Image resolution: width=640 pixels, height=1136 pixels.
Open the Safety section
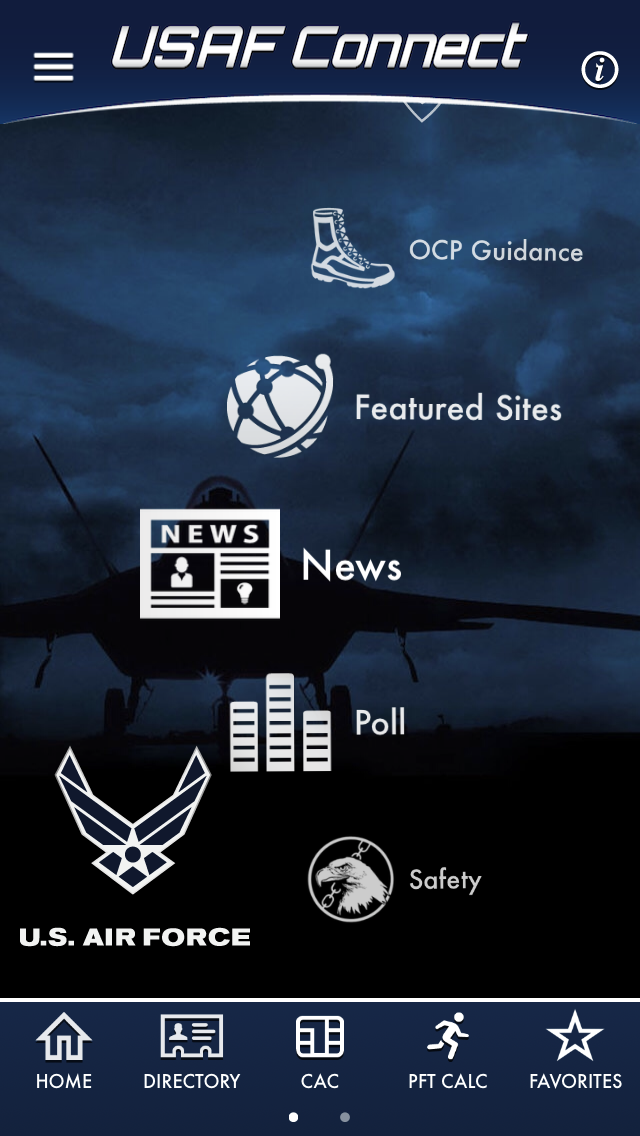pyautogui.click(x=395, y=879)
